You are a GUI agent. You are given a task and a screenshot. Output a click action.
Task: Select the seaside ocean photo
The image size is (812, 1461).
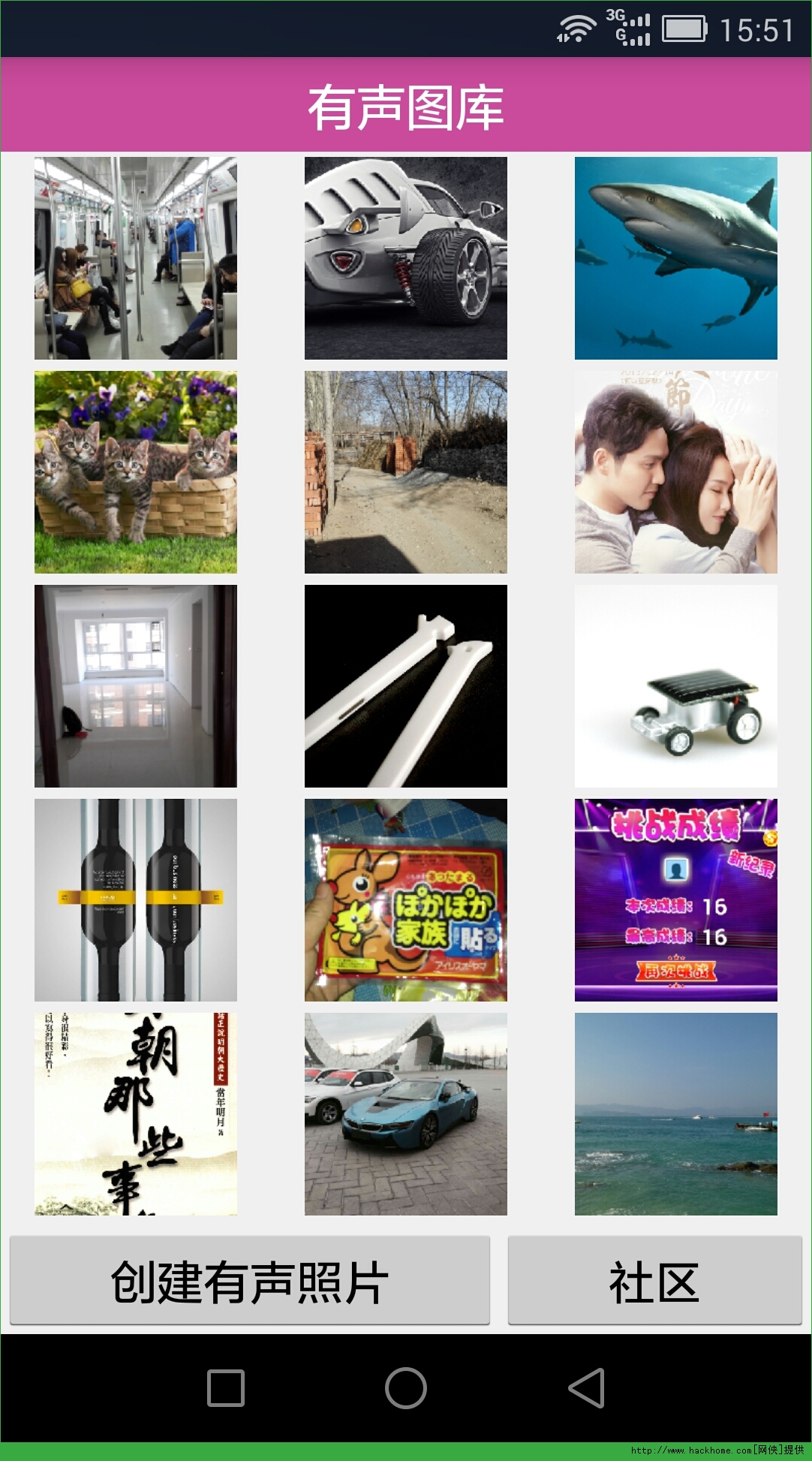click(x=676, y=1114)
